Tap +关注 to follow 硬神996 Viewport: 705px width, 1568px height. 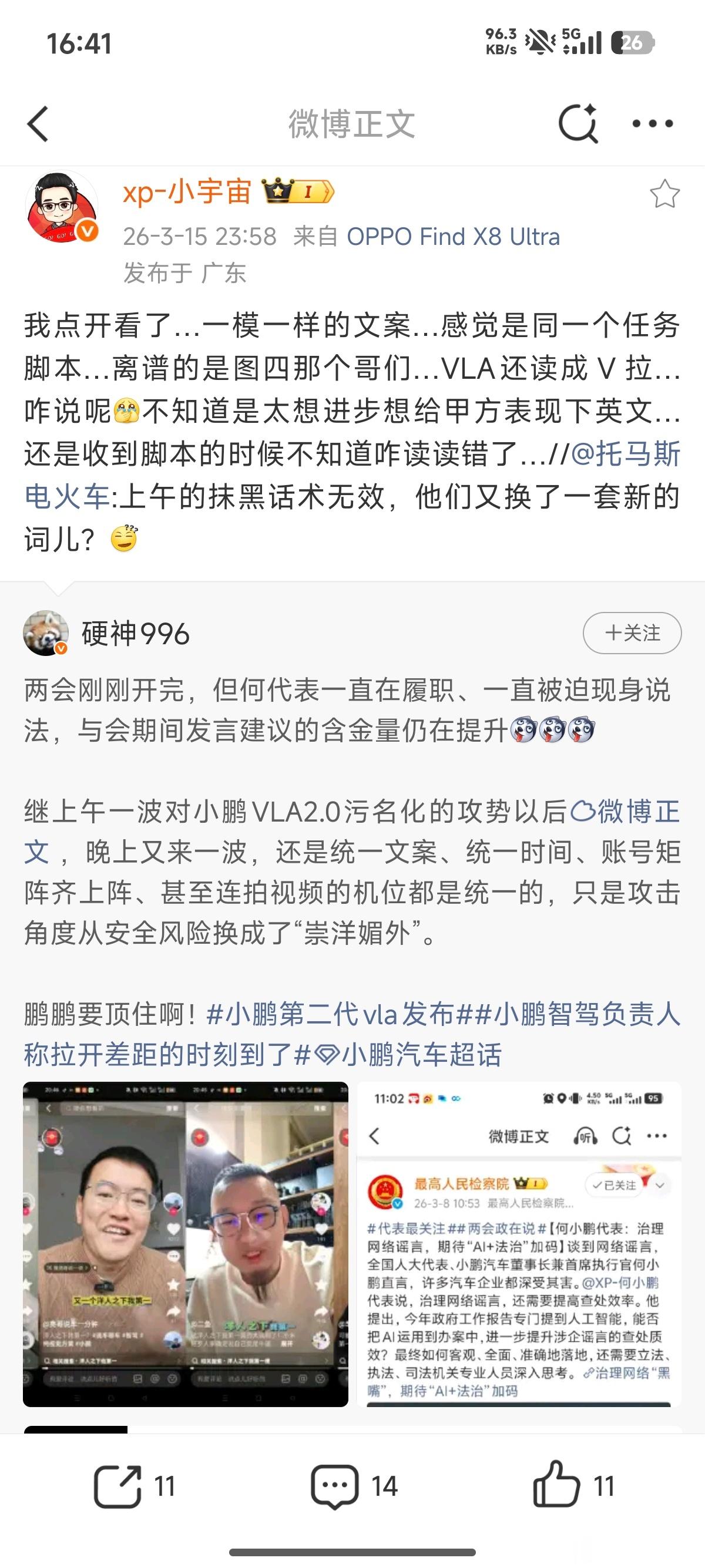tap(633, 633)
